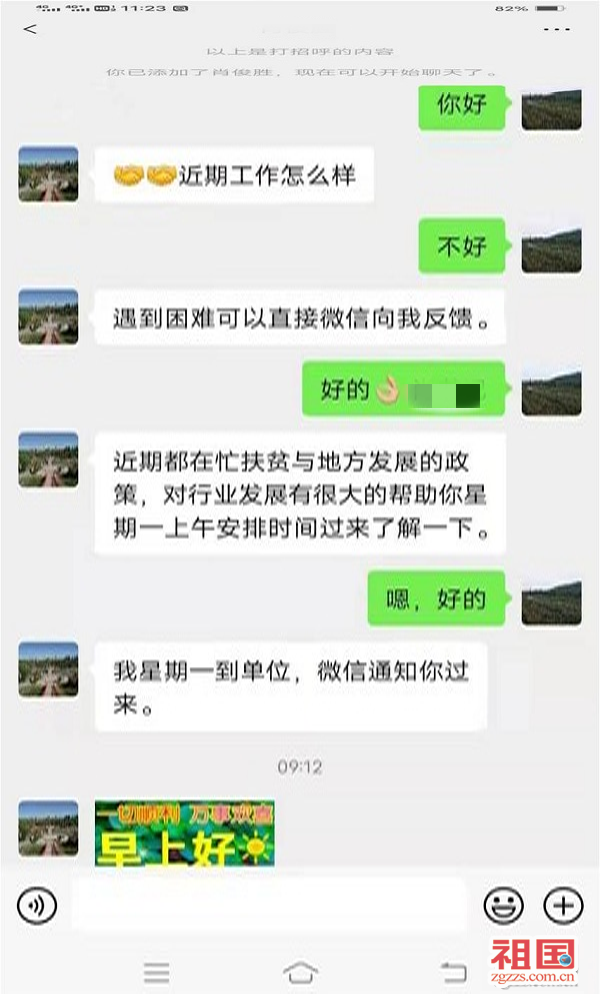
Task: Open the chat options three-dot menu
Action: [556, 29]
